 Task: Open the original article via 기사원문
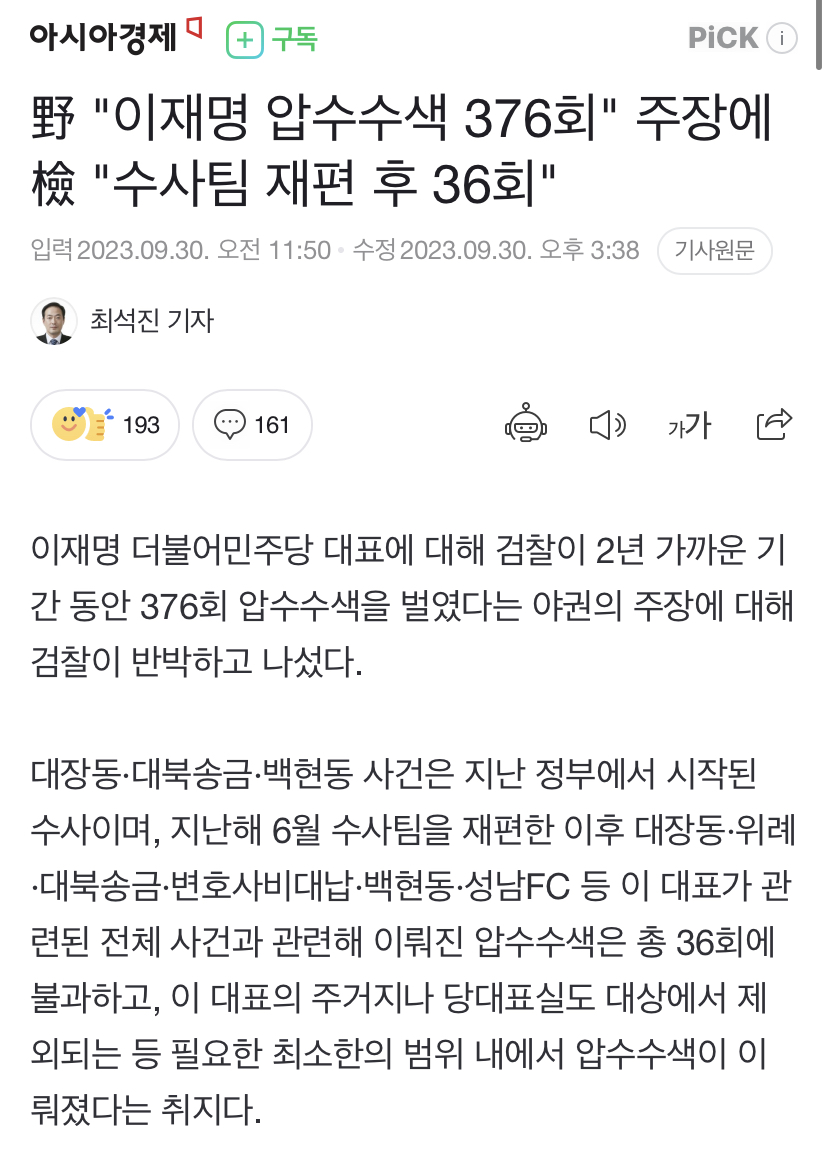tap(714, 250)
